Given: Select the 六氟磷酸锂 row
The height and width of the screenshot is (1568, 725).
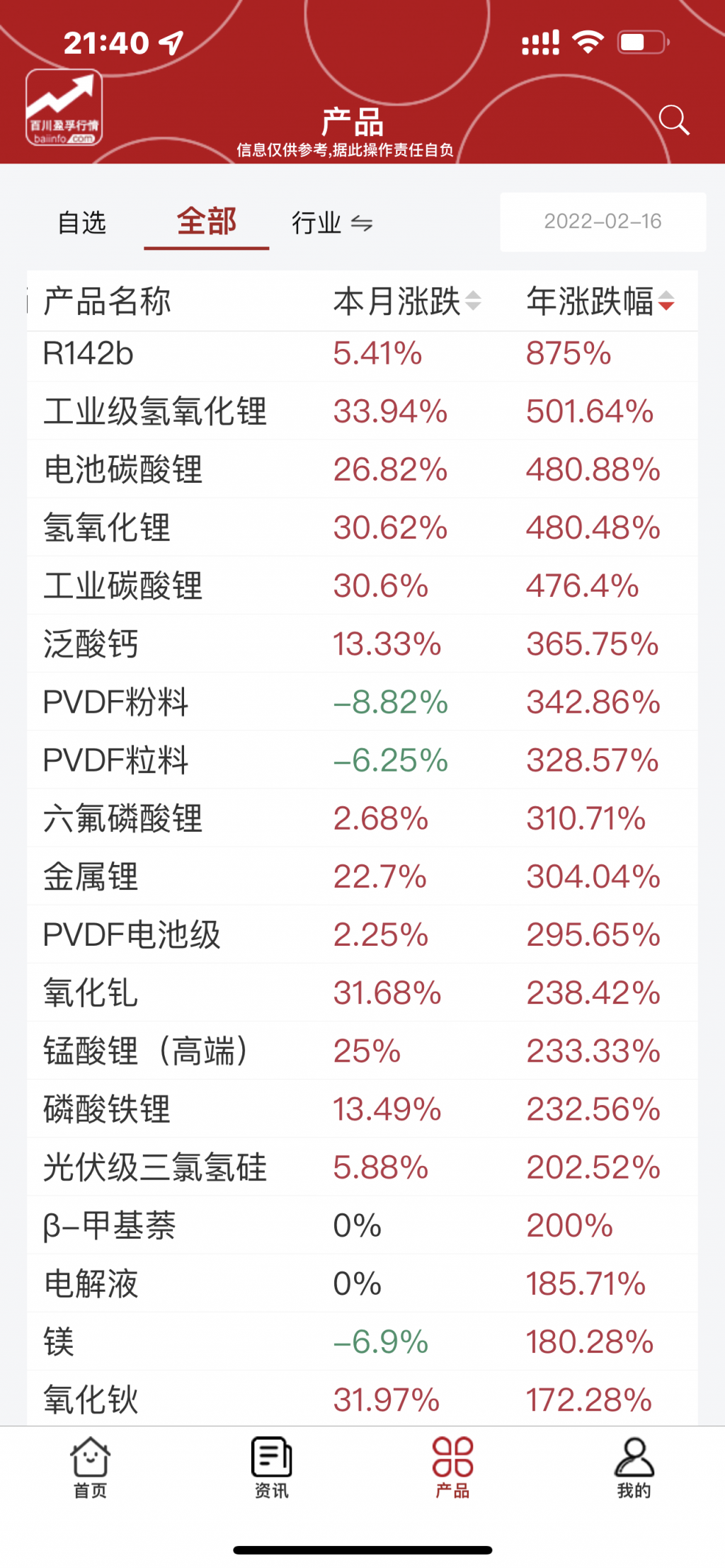Looking at the screenshot, I should click(x=123, y=818).
